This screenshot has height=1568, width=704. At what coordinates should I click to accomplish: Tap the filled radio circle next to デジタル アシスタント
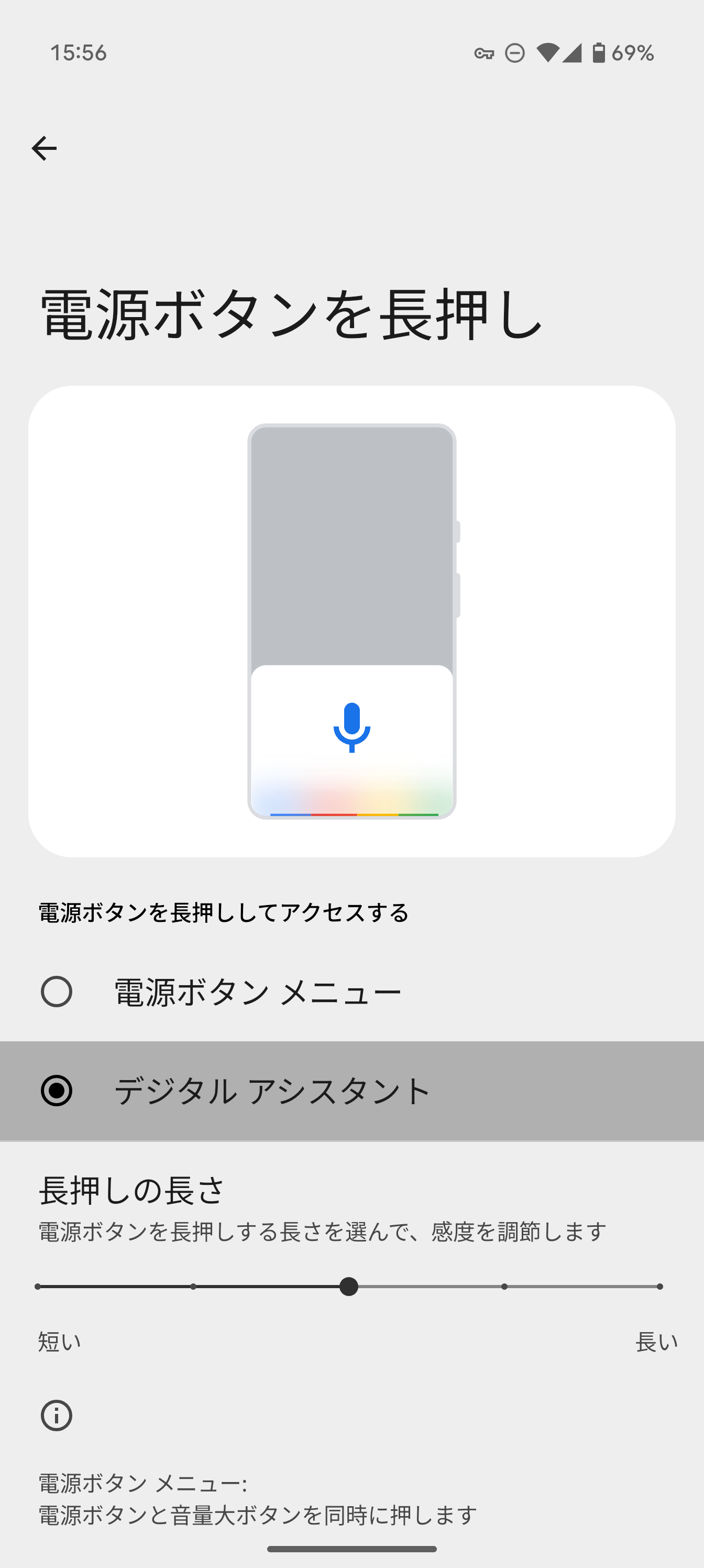(56, 1091)
